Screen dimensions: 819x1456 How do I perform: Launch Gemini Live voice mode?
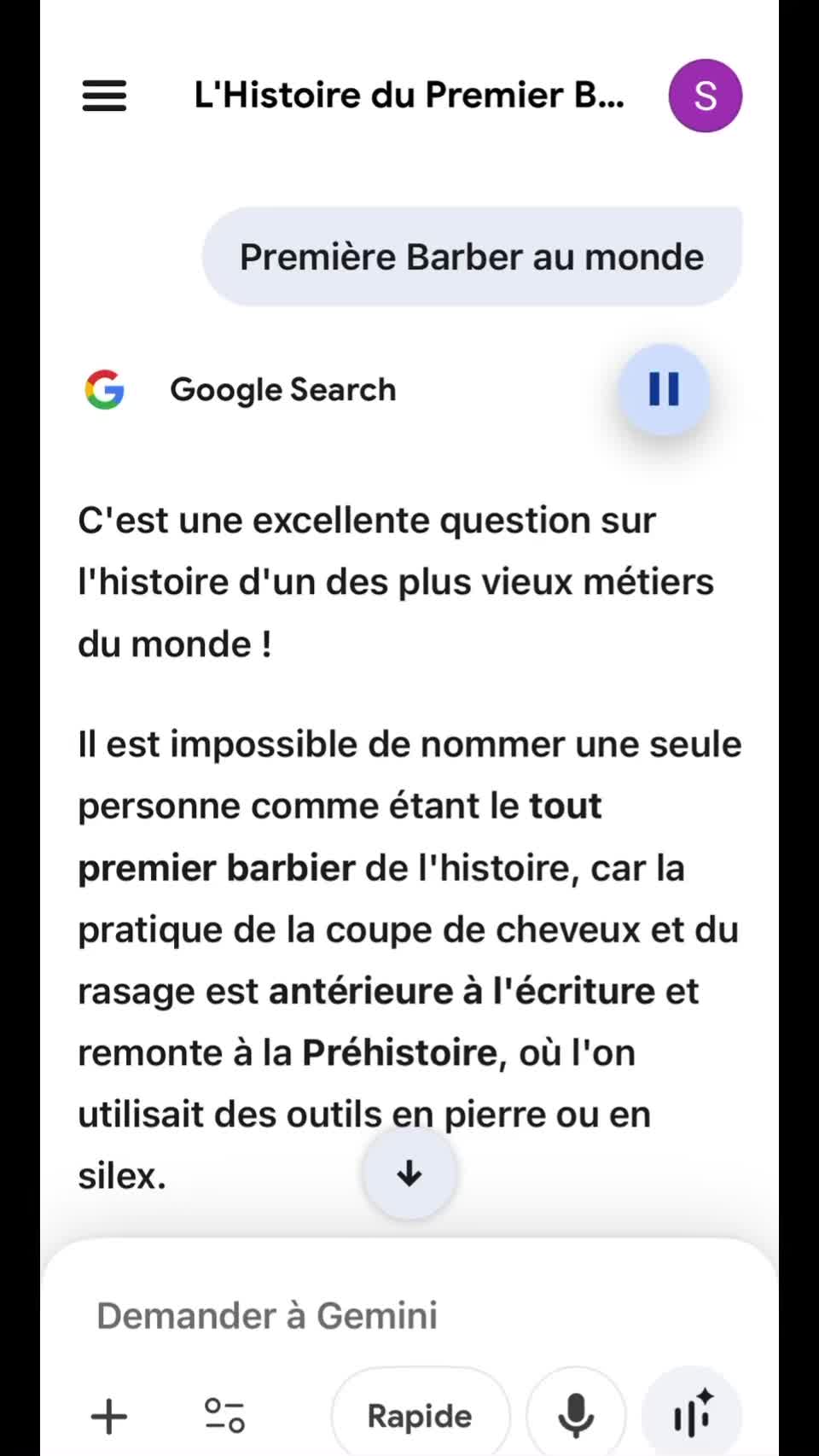click(x=692, y=1416)
